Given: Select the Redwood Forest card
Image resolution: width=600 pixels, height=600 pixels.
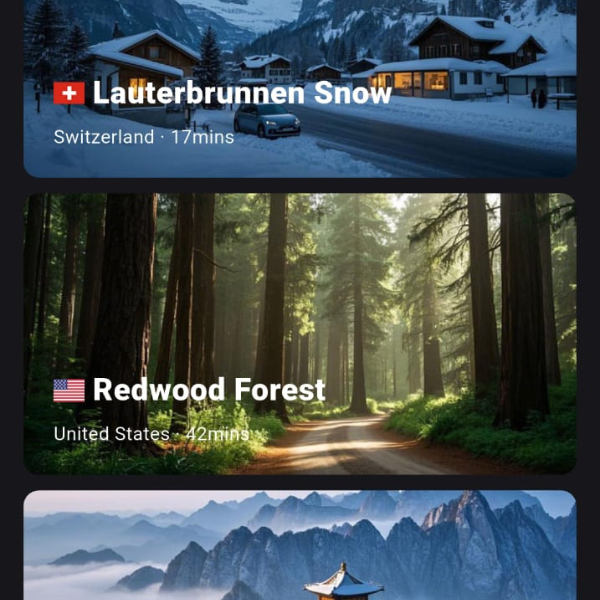Looking at the screenshot, I should tap(300, 332).
